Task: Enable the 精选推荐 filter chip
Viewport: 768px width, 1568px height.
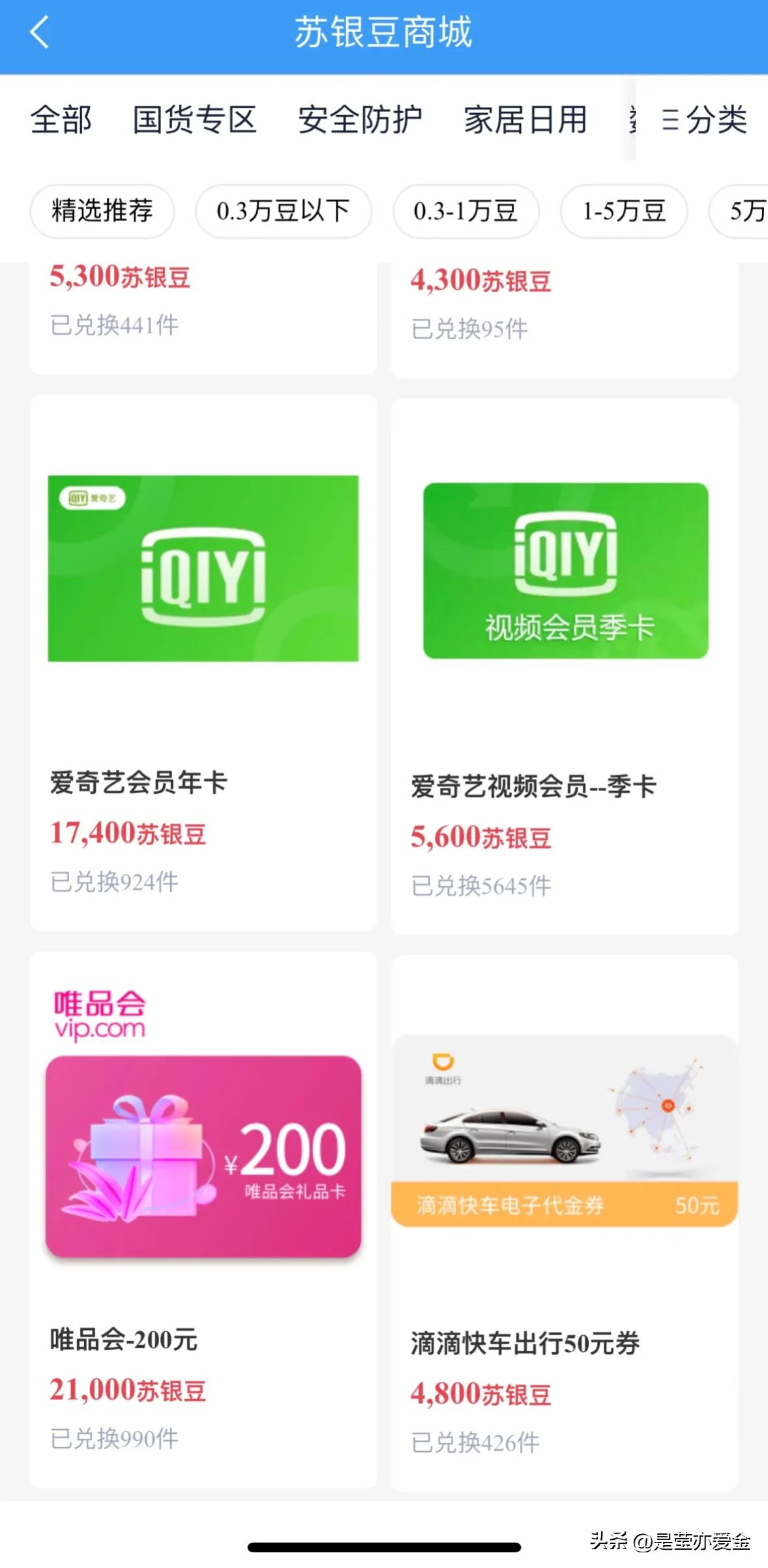Action: [x=102, y=211]
